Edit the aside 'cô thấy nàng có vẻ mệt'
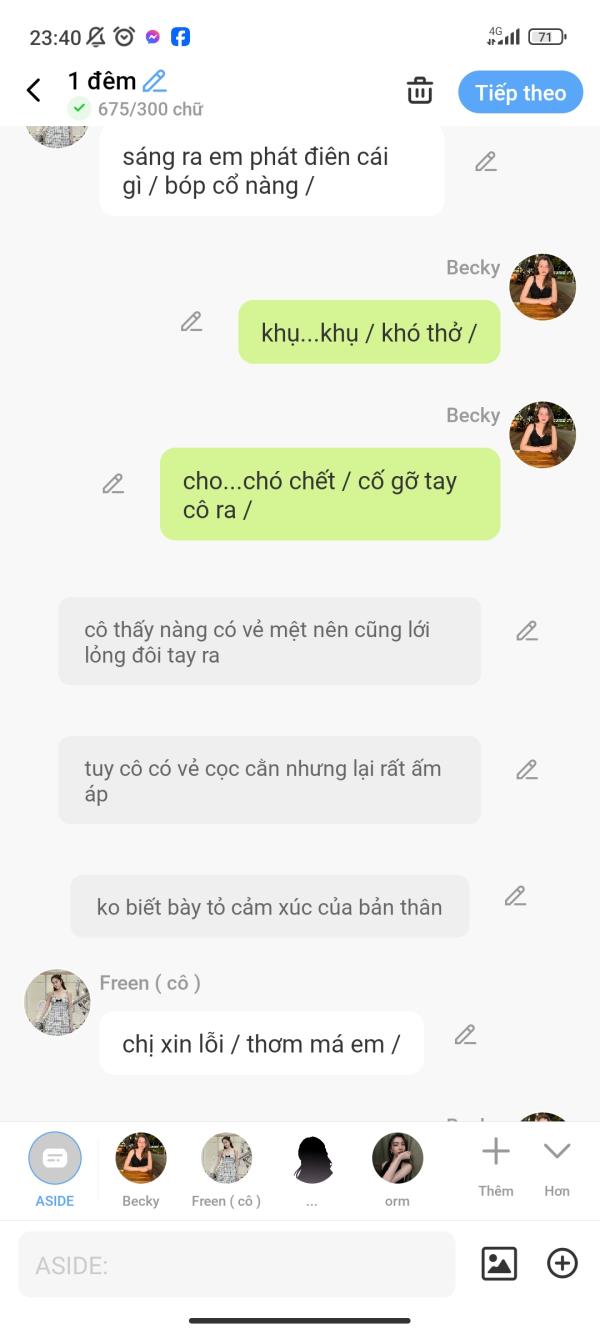Image resolution: width=600 pixels, height=1333 pixels. point(527,631)
